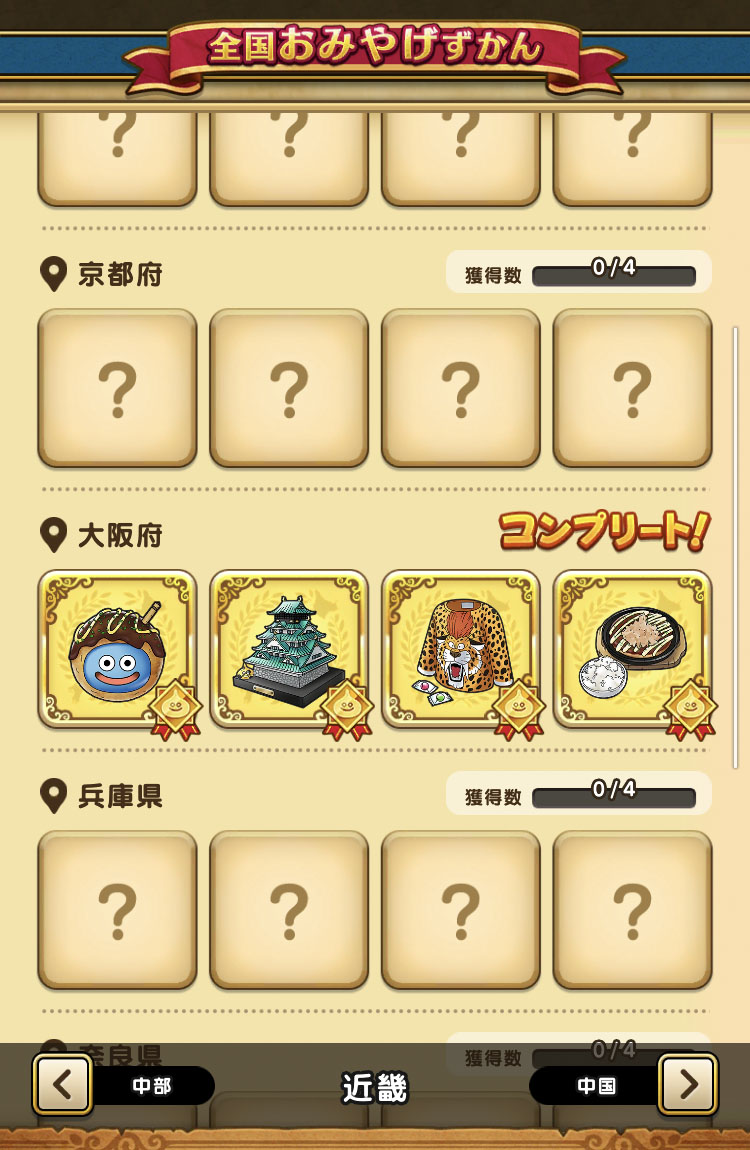Image resolution: width=750 pixels, height=1150 pixels.
Task: Open the slime takoyaki souvenir in 大阪府
Action: 118,650
